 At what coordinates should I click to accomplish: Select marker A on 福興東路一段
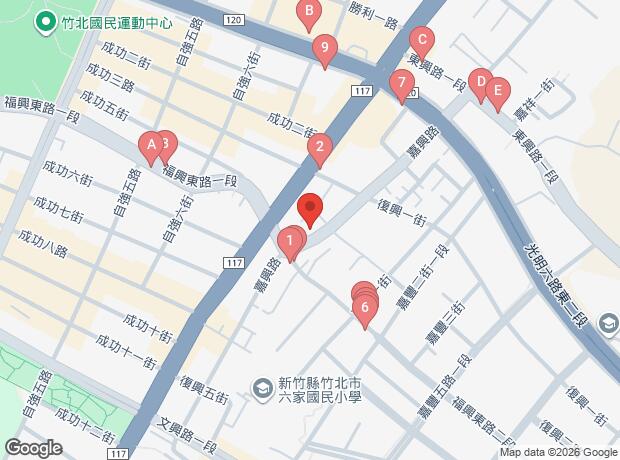click(x=151, y=148)
